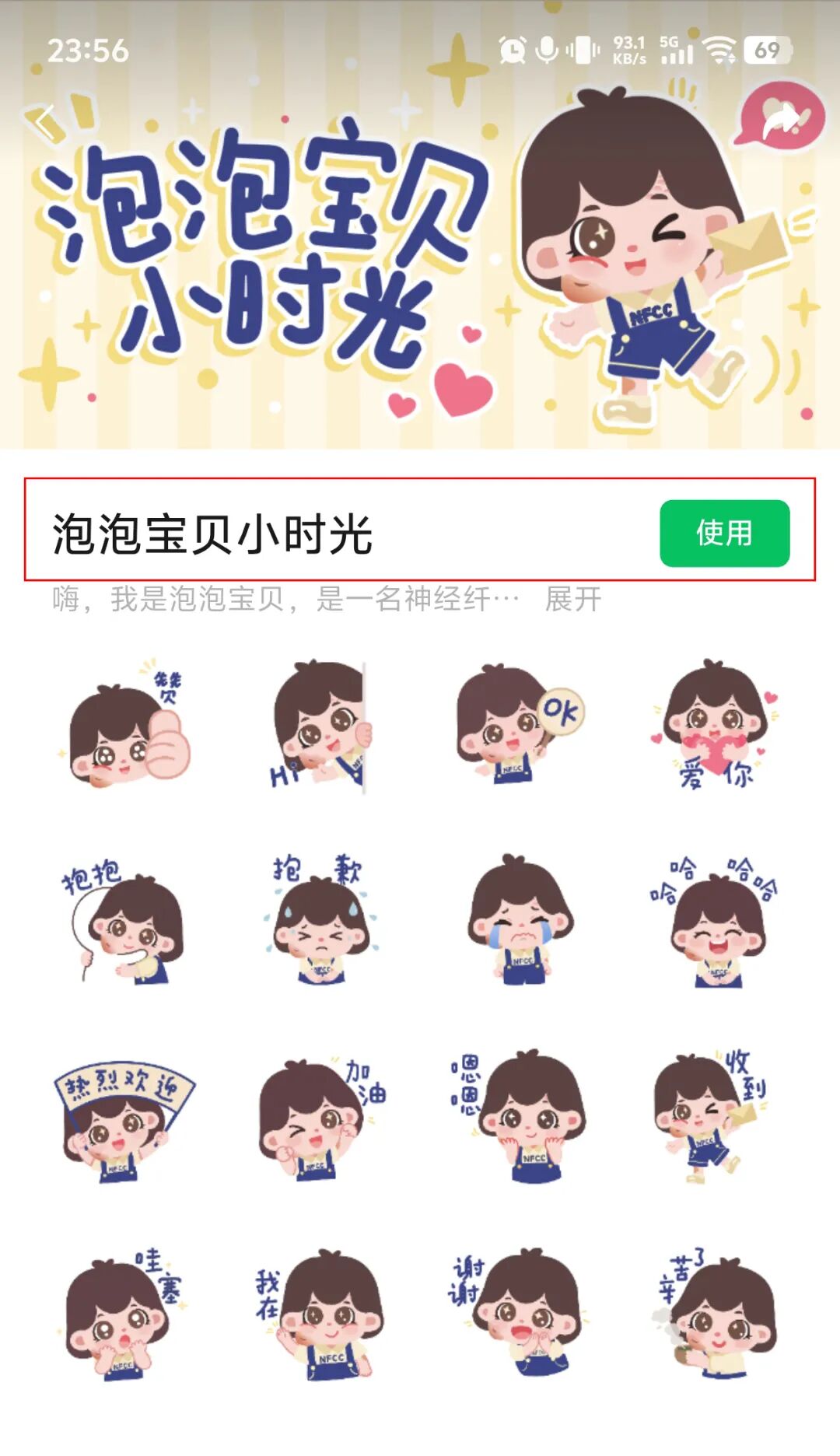Share this sticker pack
This screenshot has width=840, height=1456.
point(780,119)
